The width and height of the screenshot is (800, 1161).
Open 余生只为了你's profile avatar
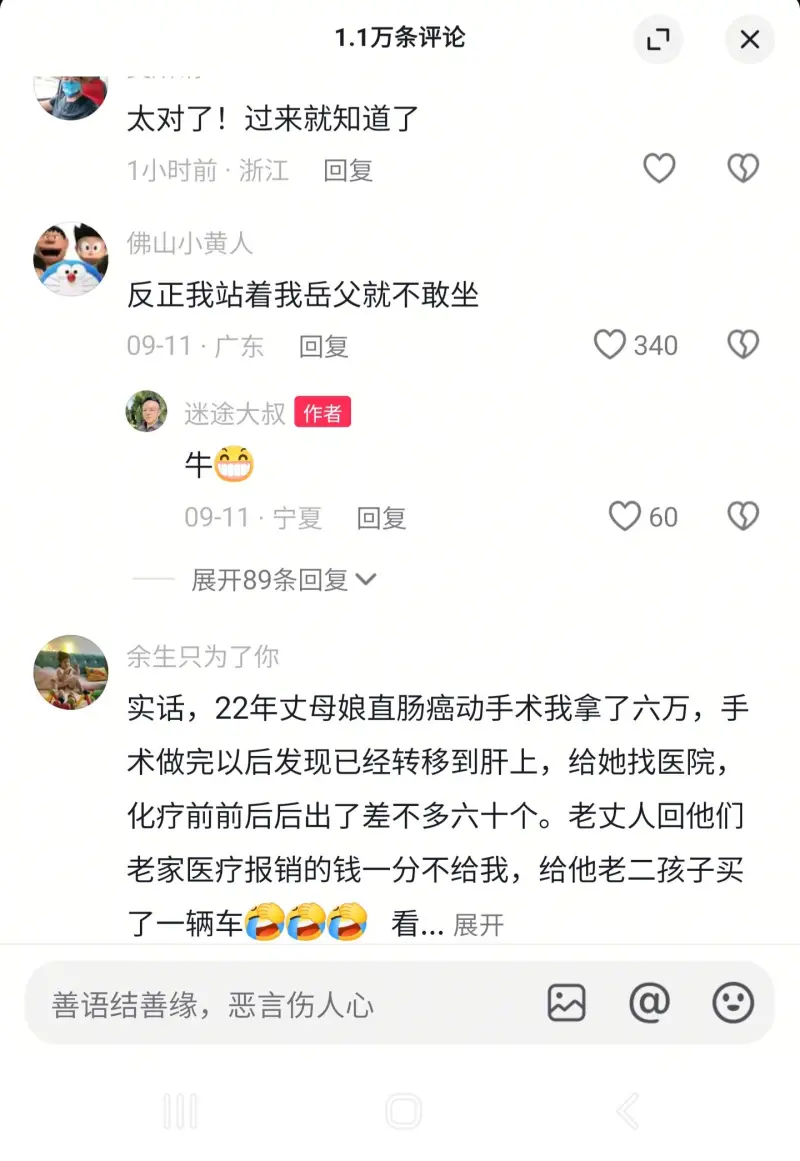70,671
